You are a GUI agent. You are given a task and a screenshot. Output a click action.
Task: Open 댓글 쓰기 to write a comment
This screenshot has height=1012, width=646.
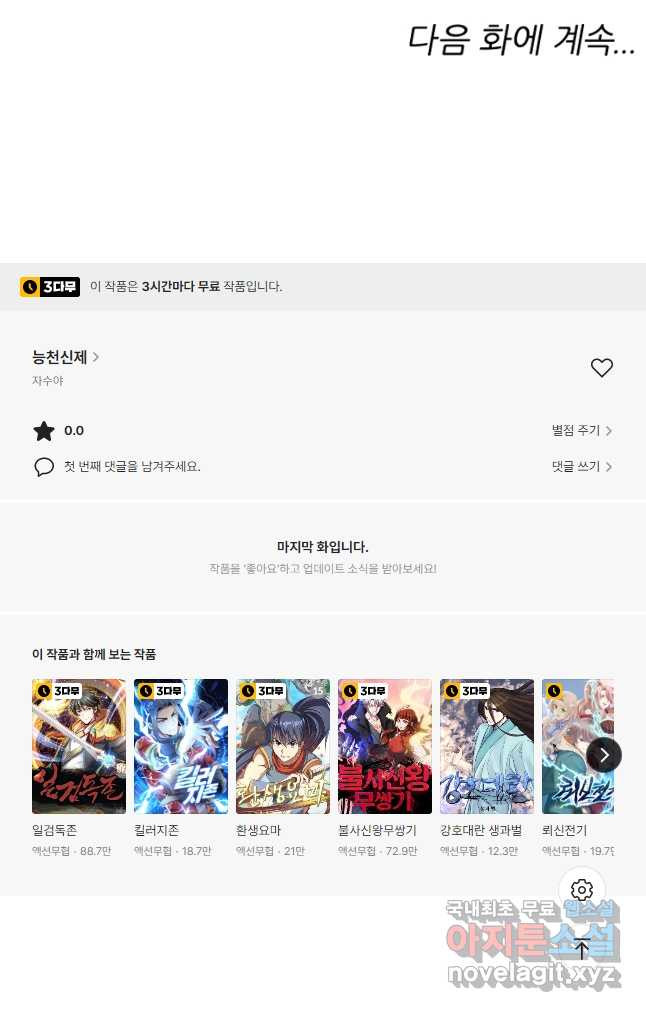tap(581, 467)
